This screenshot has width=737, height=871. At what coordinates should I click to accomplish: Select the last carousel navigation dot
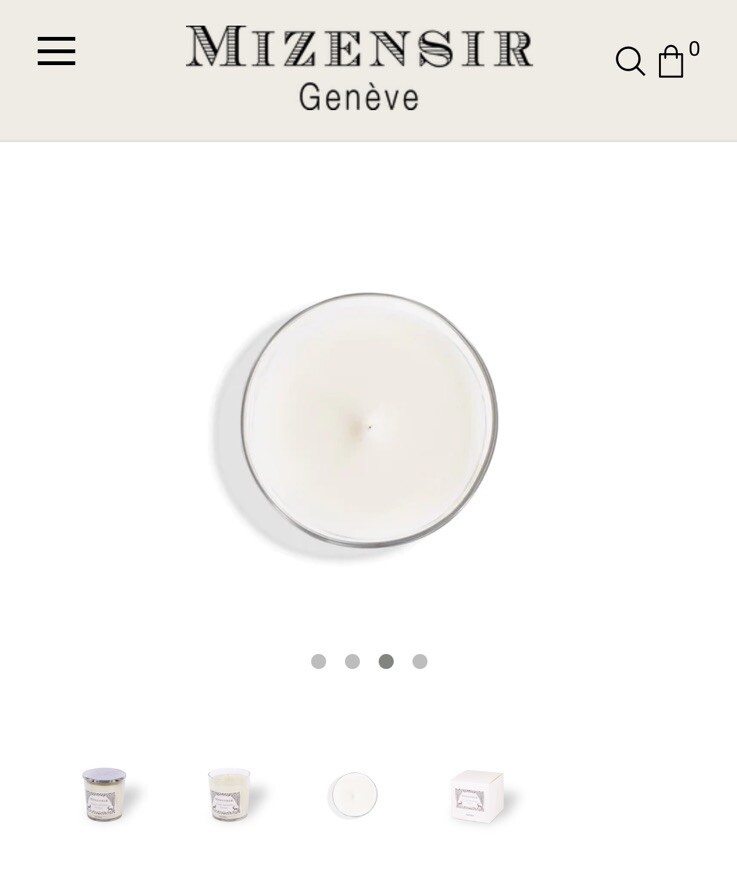(x=419, y=661)
